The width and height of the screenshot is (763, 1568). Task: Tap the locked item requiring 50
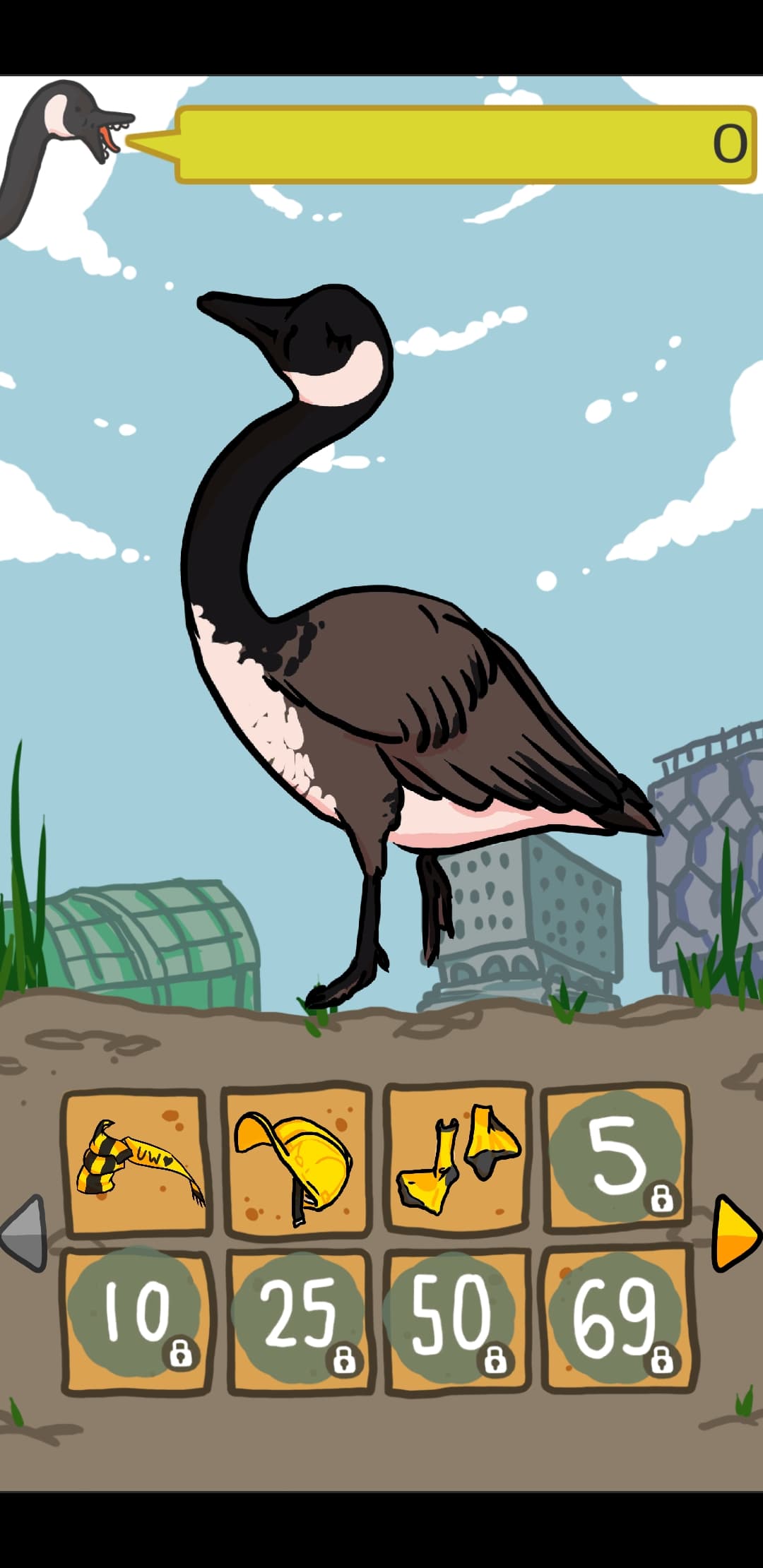[x=458, y=1321]
